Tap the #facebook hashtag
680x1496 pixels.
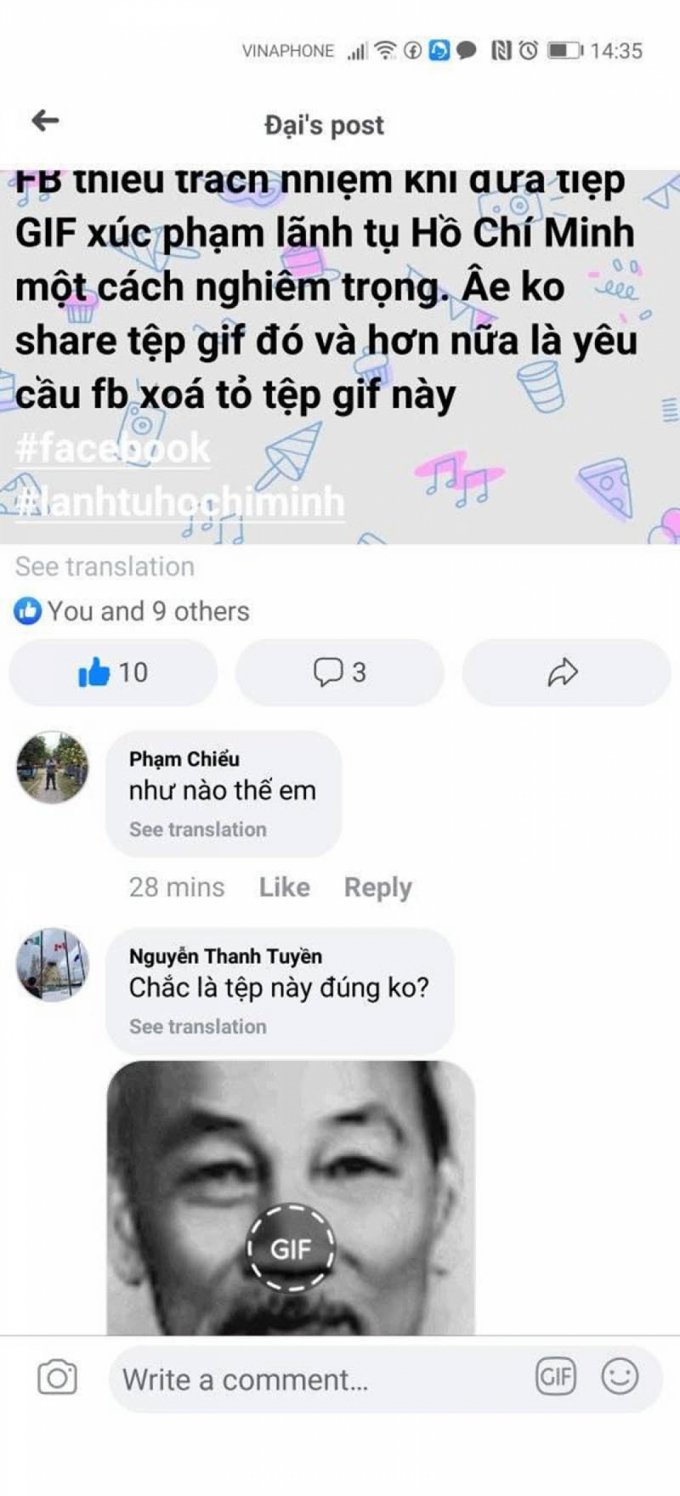(113, 449)
